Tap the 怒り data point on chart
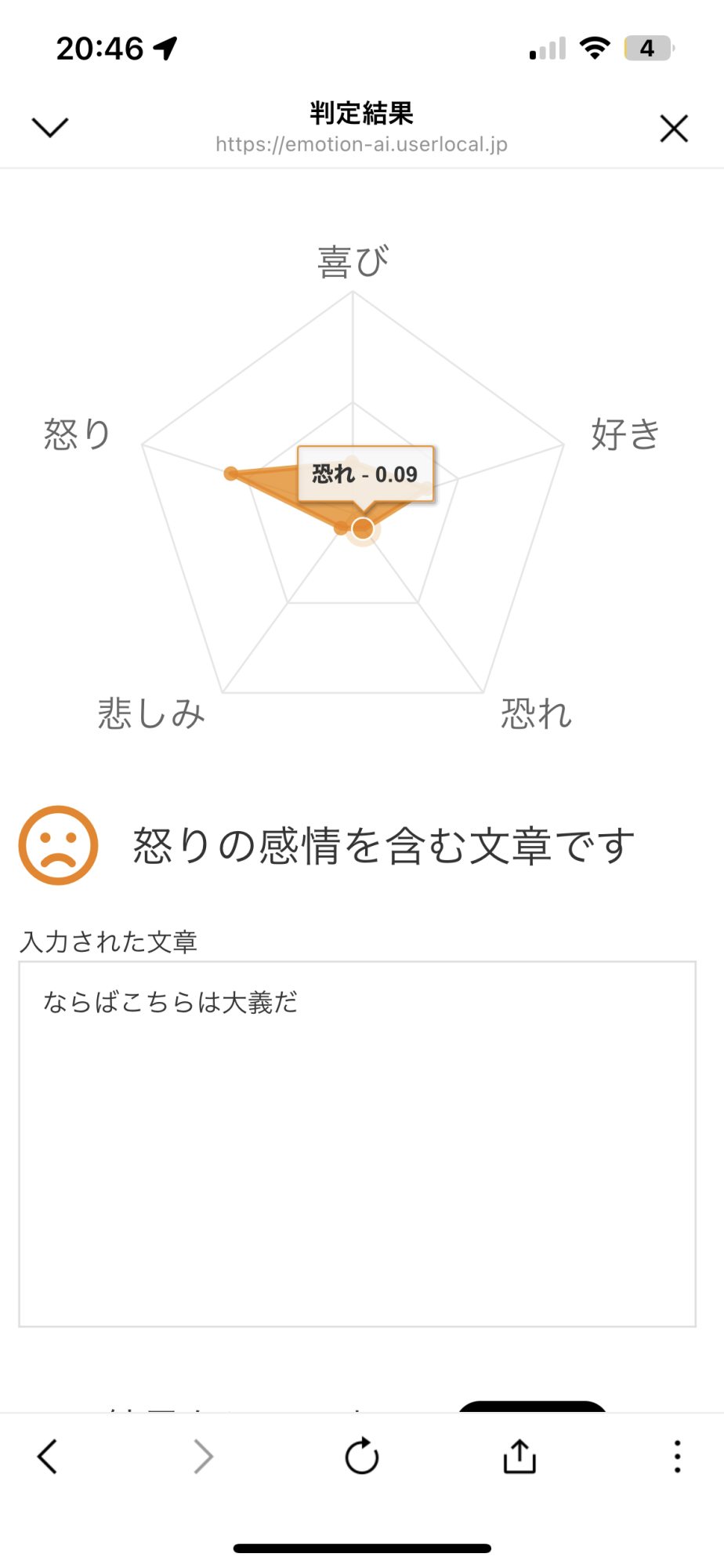 [230, 473]
